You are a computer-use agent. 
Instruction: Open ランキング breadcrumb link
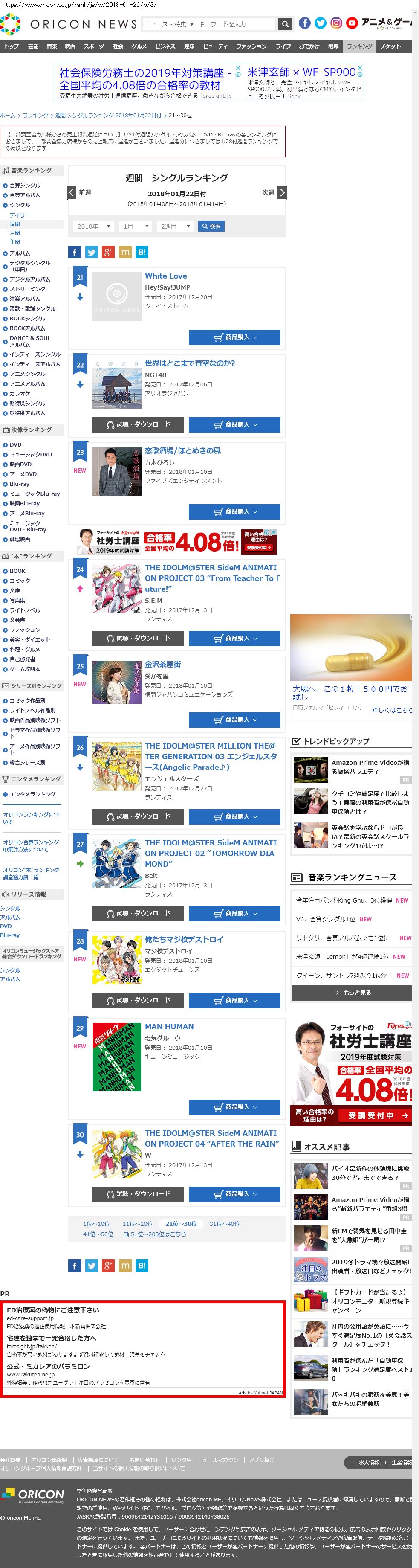click(35, 115)
